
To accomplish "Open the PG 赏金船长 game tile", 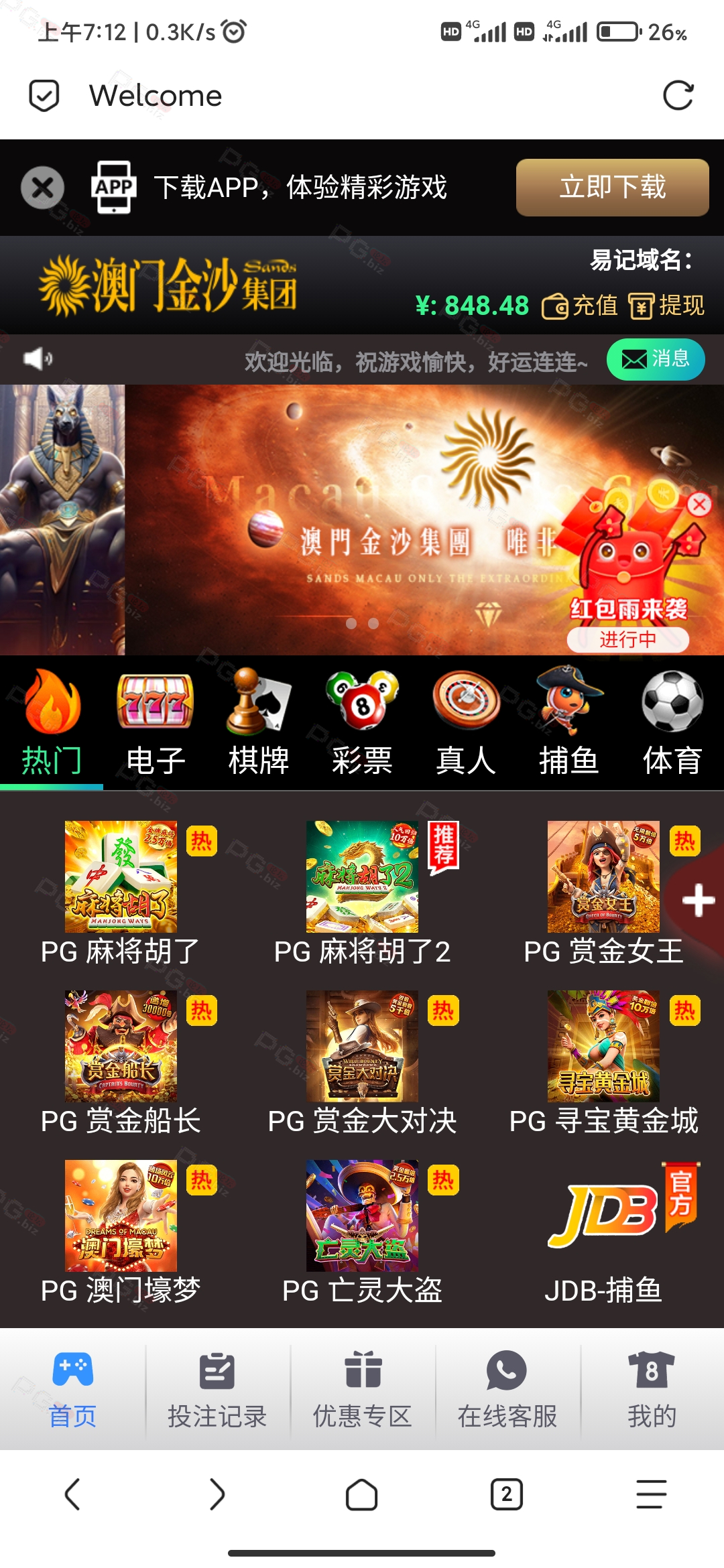I will click(x=121, y=1063).
